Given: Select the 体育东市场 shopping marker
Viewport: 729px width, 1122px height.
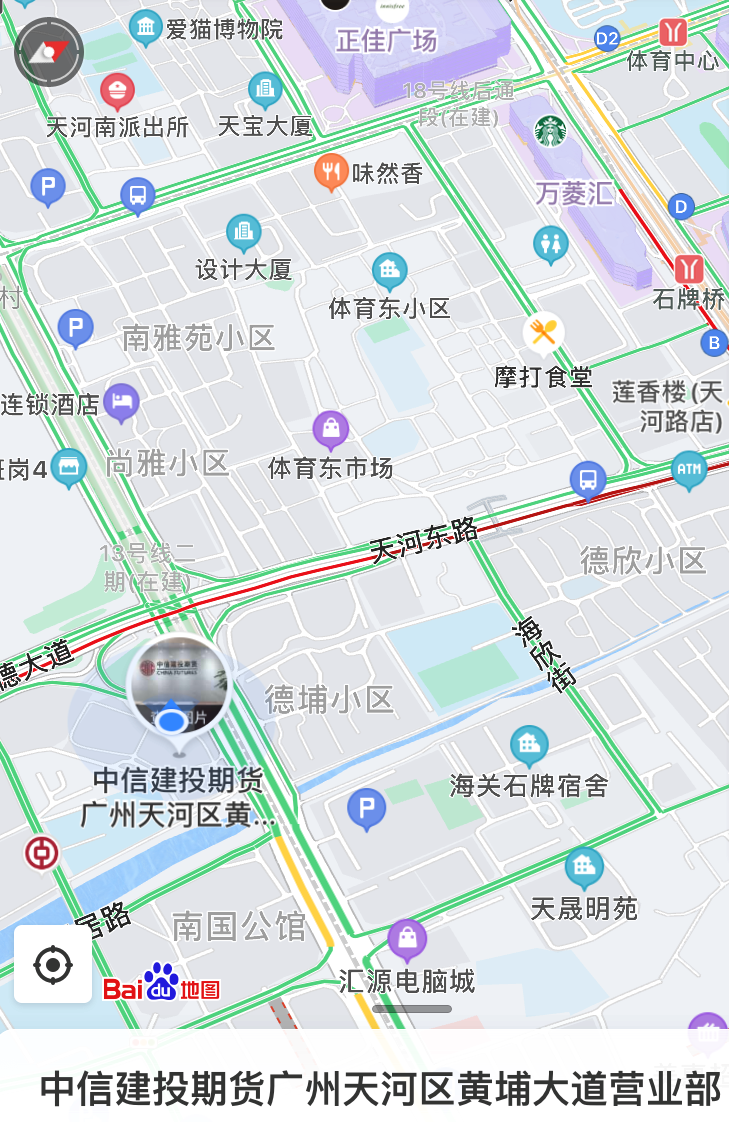Looking at the screenshot, I should (x=331, y=430).
